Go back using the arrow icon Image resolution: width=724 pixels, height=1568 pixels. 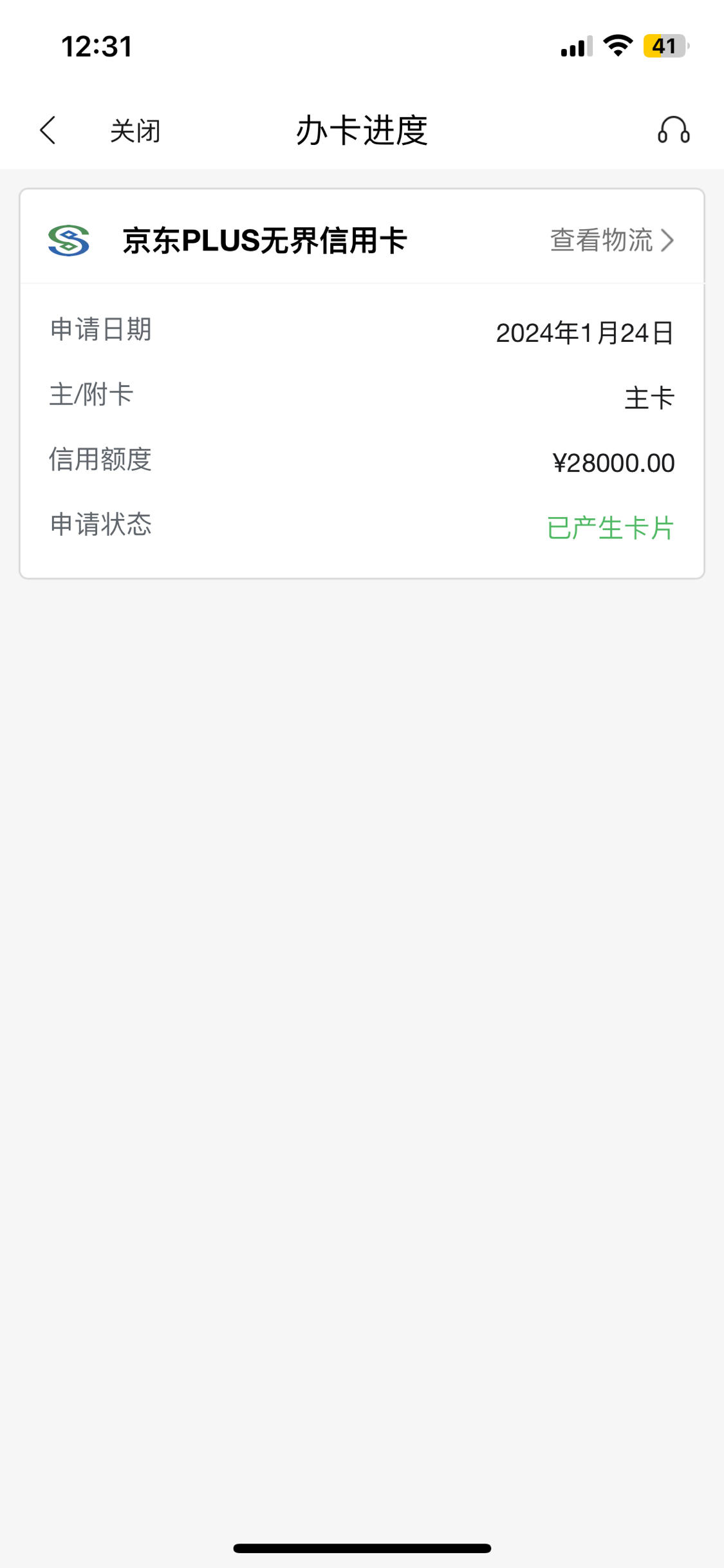48,131
